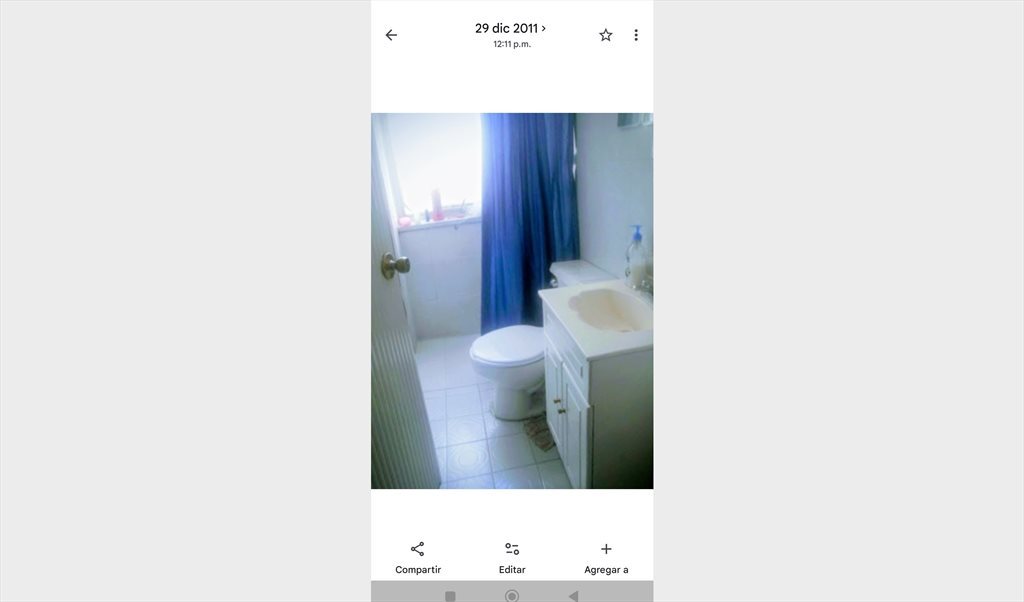Tap the system back triangle
Screen dimensions: 1024x602
[573, 596]
